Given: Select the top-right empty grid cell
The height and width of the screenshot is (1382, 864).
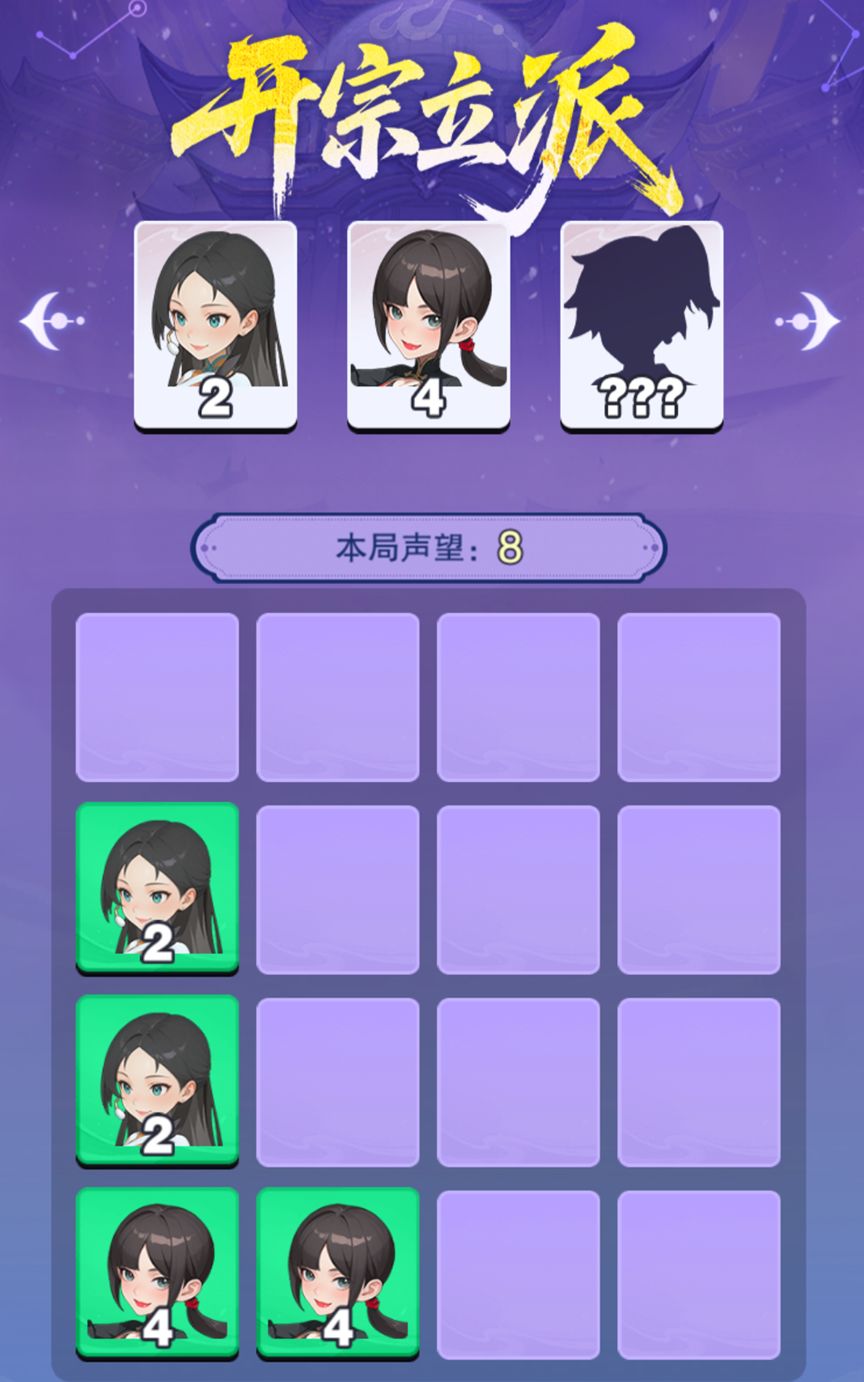Looking at the screenshot, I should (x=698, y=695).
